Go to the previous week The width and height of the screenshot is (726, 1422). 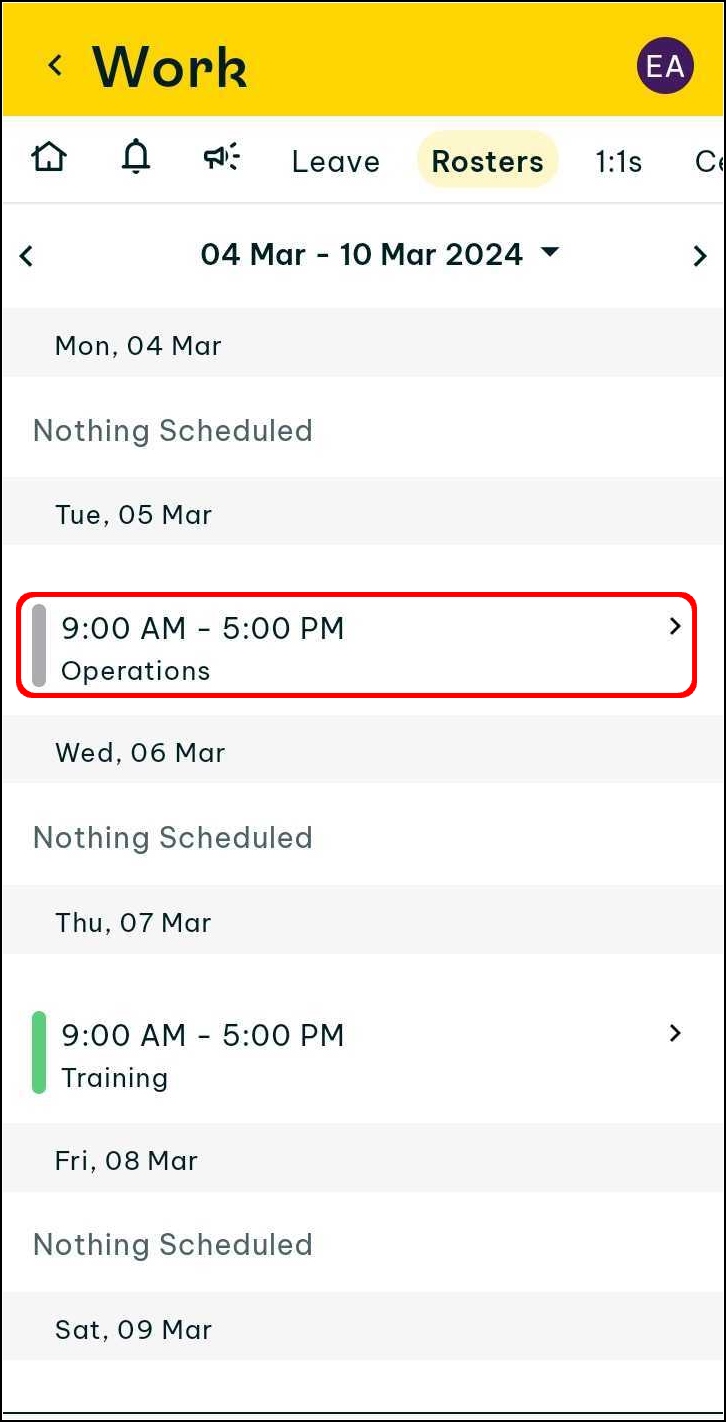(27, 256)
